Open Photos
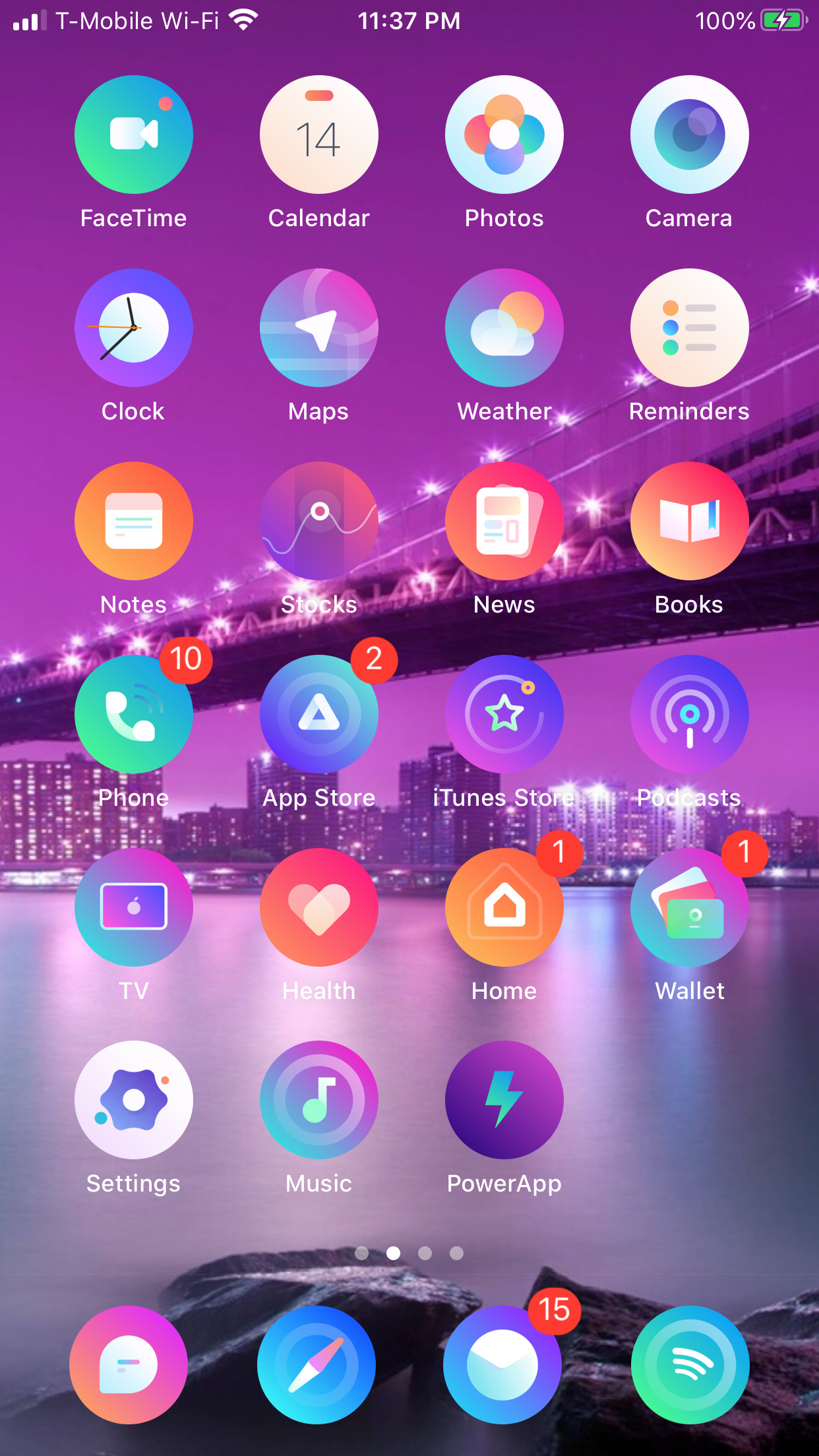The height and width of the screenshot is (1456, 819). point(504,135)
